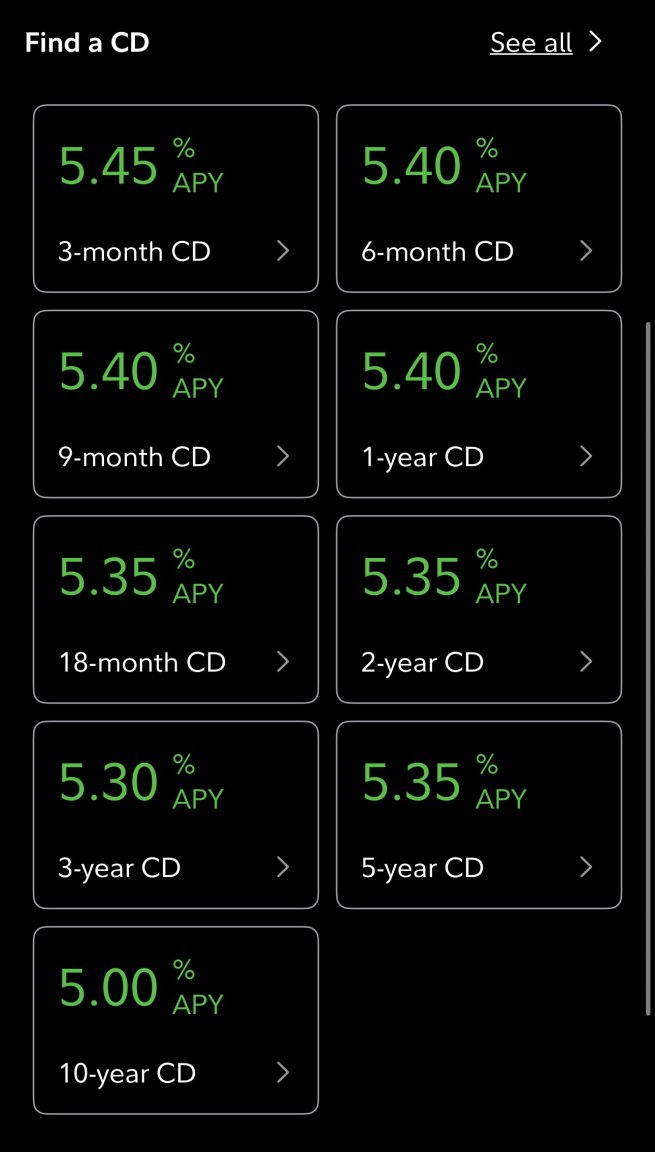This screenshot has height=1152, width=655.
Task: Select the 5-year CD card
Action: (x=479, y=815)
